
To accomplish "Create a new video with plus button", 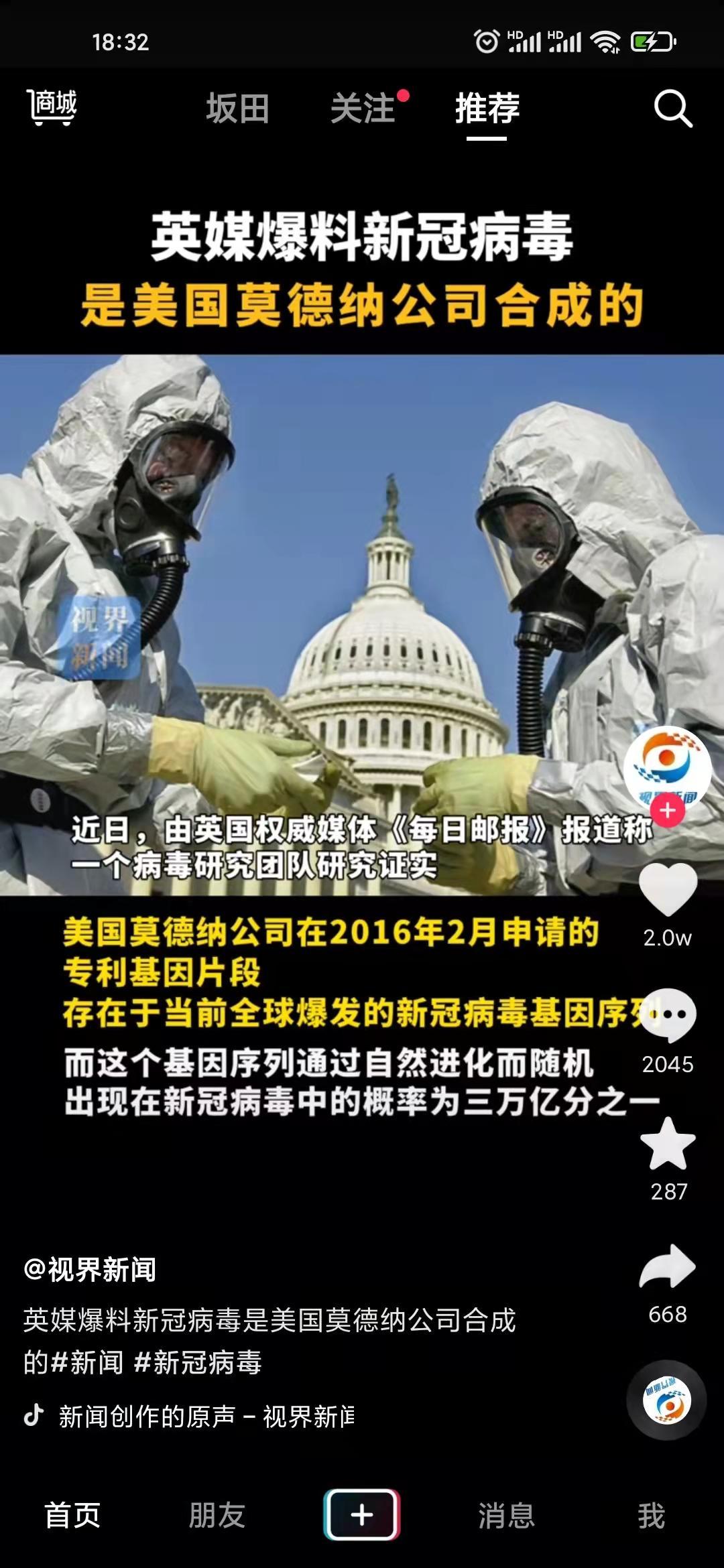I will click(x=362, y=1515).
